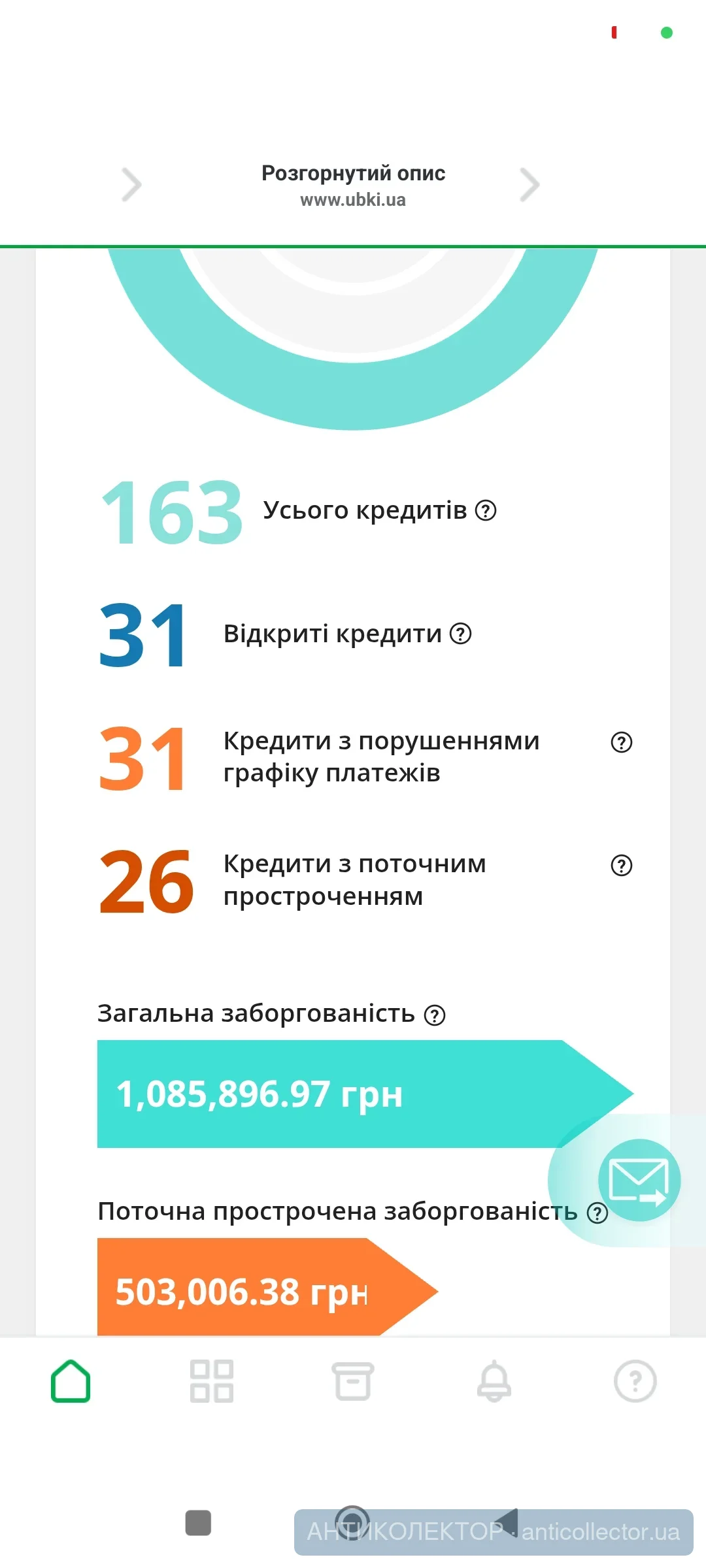This screenshot has width=706, height=1568.
Task: Tap the system recent apps square
Action: click(x=198, y=1523)
